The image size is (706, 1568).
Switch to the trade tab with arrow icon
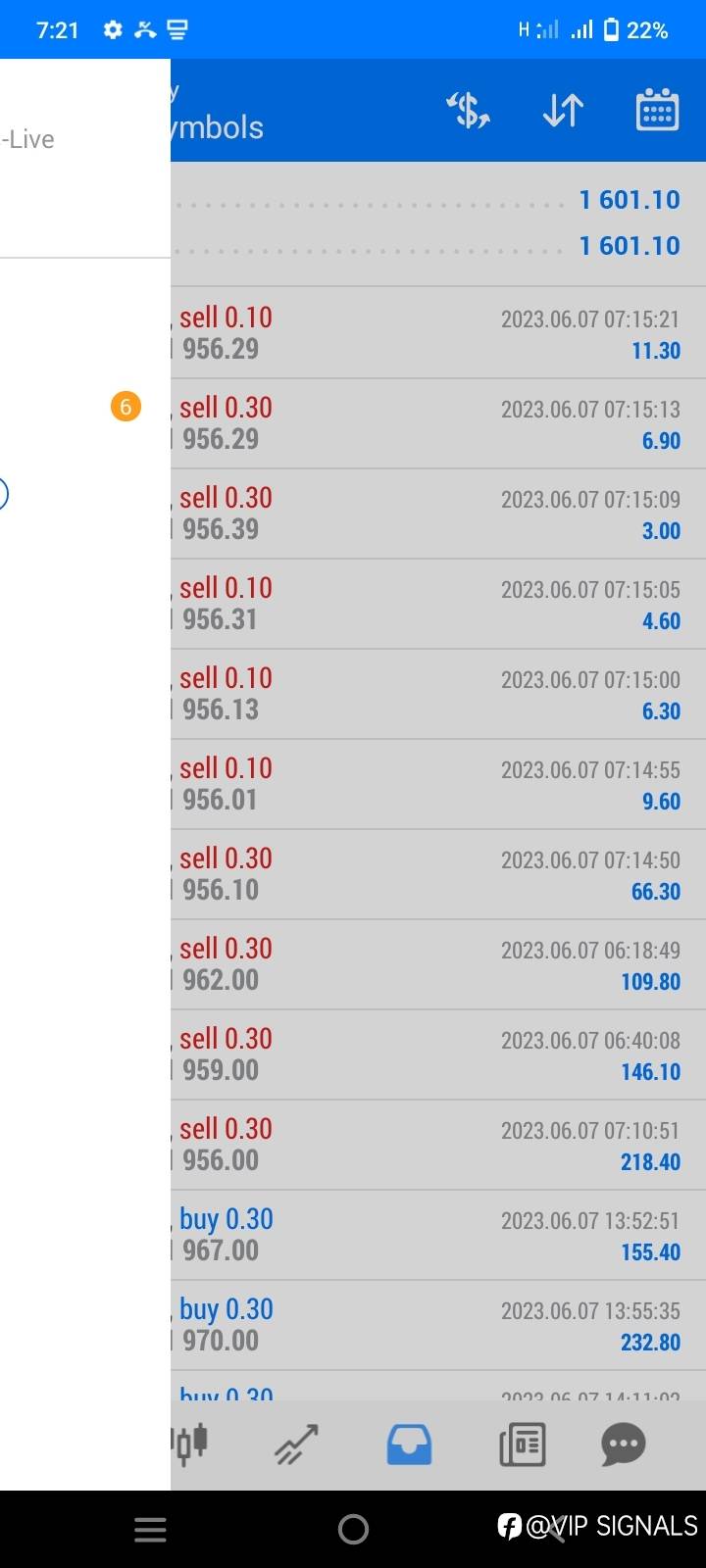click(x=296, y=1445)
